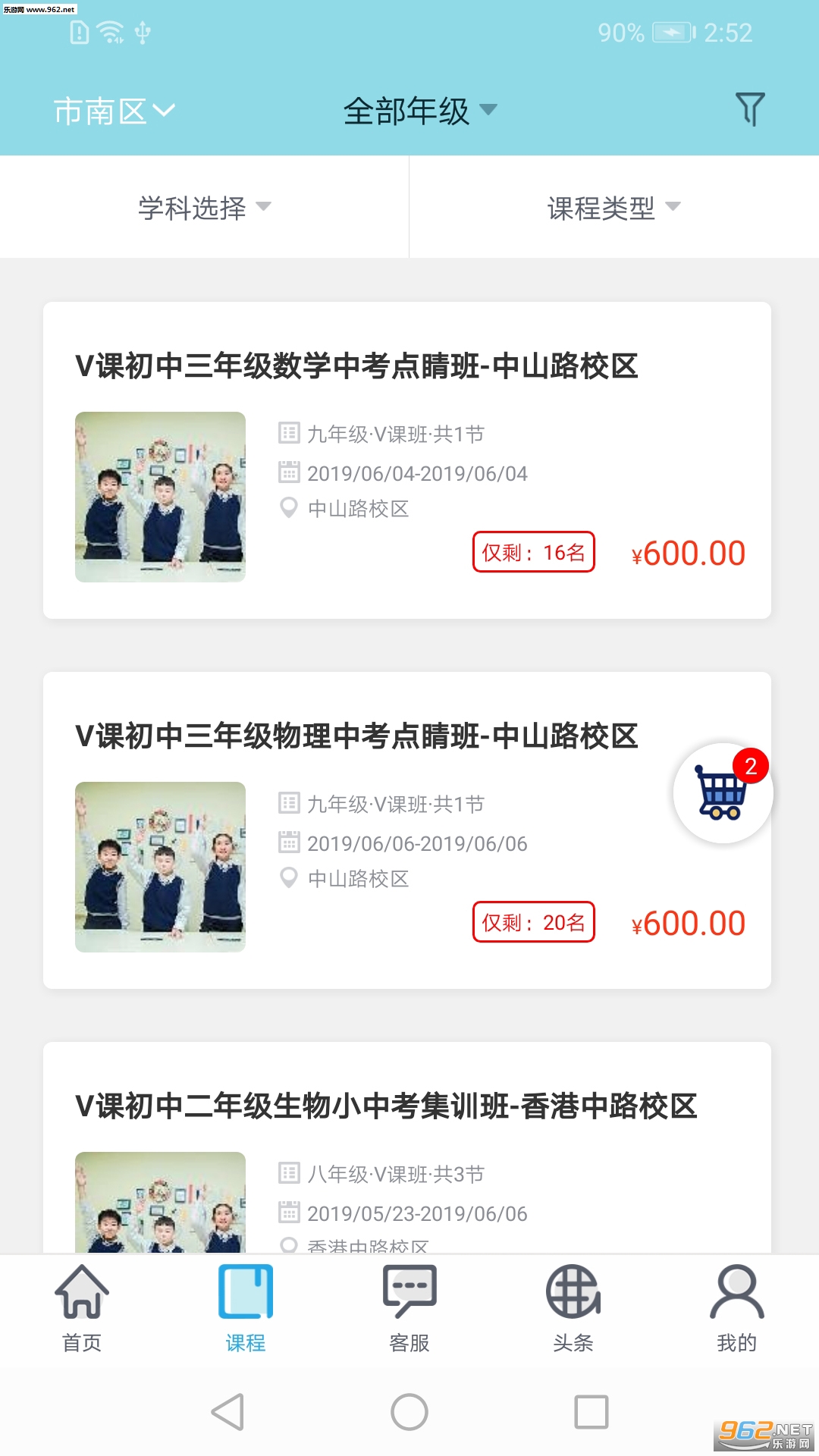Select the V课初中二年级生物小中考集训班 course card
The height and width of the screenshot is (1456, 819).
click(x=406, y=1145)
